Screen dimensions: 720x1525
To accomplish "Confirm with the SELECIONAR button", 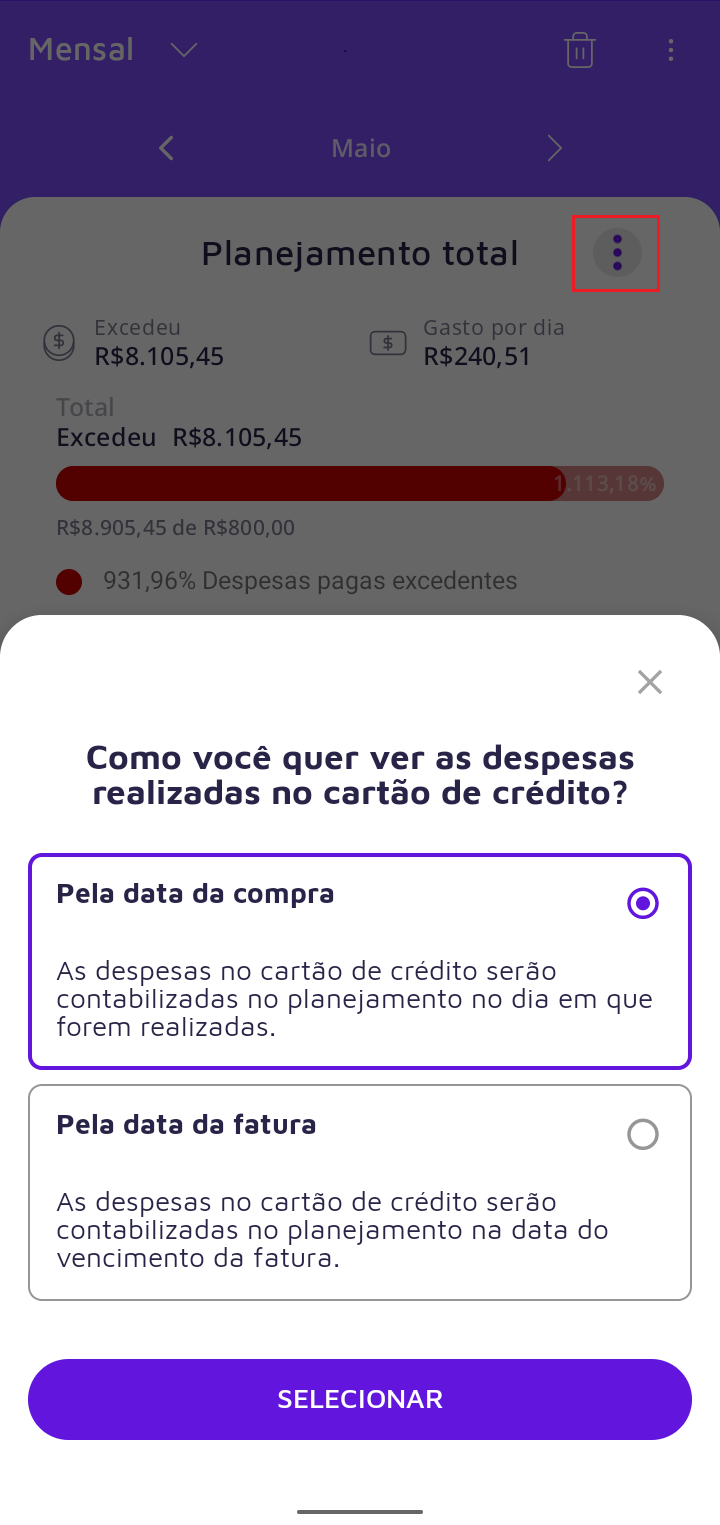I will click(x=360, y=1399).
